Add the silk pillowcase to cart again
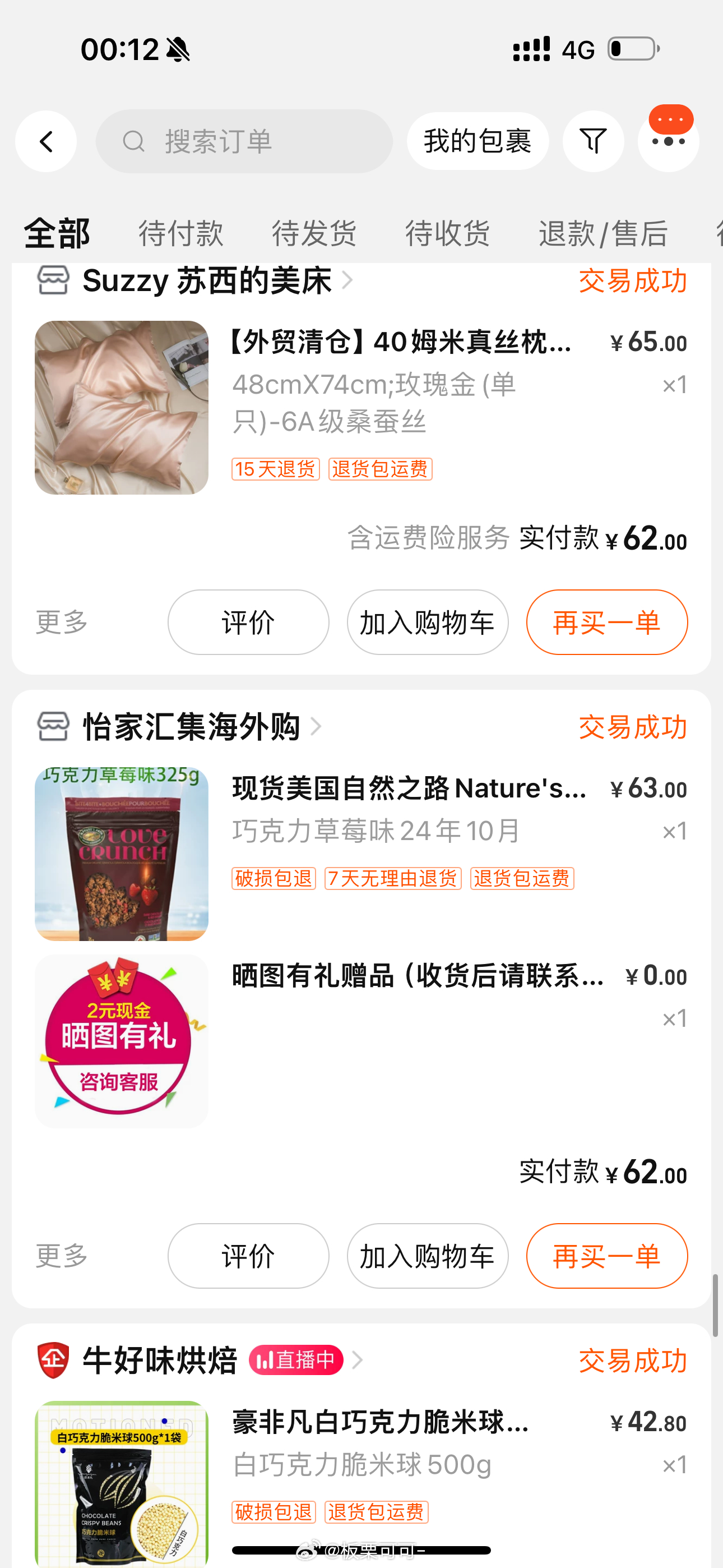Image resolution: width=723 pixels, height=1568 pixels. 427,622
